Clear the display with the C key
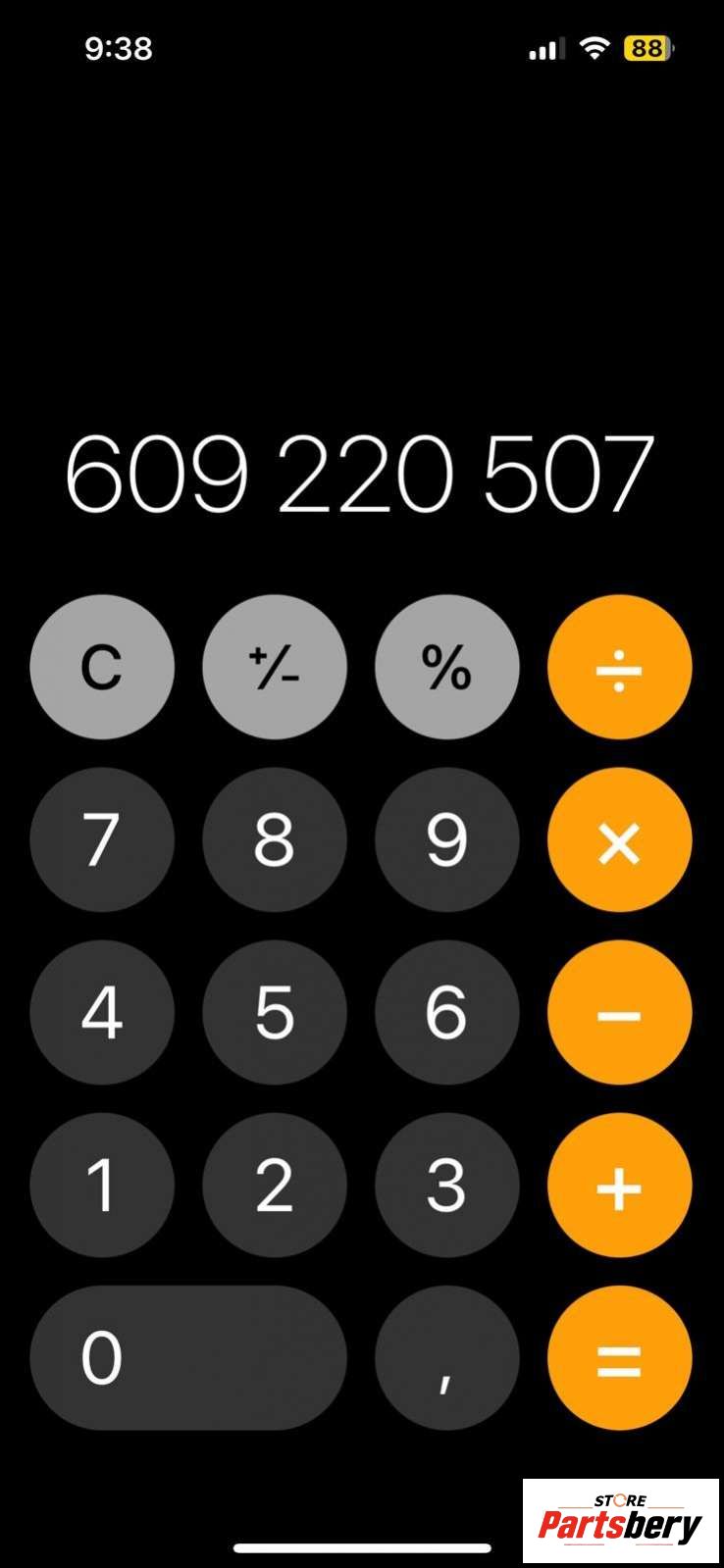 pos(102,668)
